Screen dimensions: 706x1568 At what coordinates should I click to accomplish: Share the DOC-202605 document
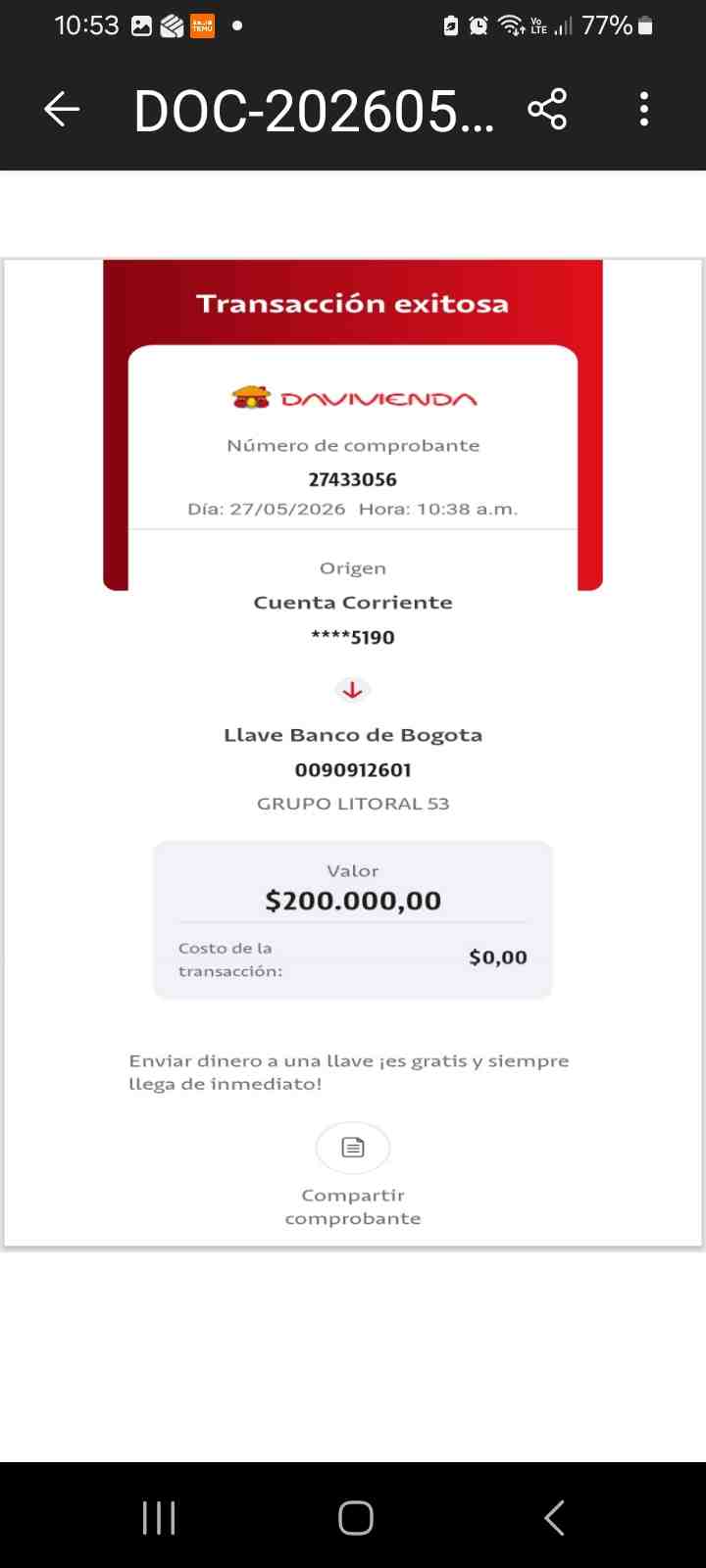tap(547, 109)
